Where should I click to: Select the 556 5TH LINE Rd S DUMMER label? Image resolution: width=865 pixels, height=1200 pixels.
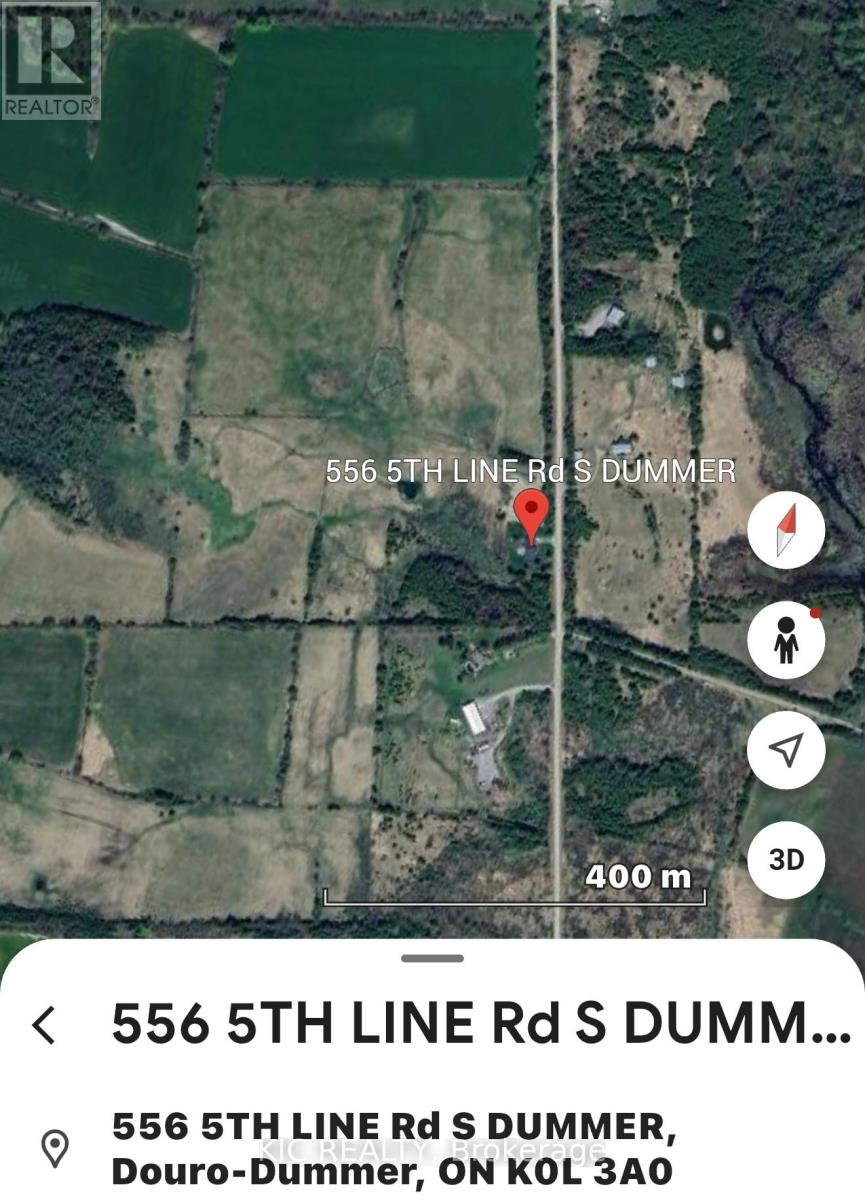[529, 470]
